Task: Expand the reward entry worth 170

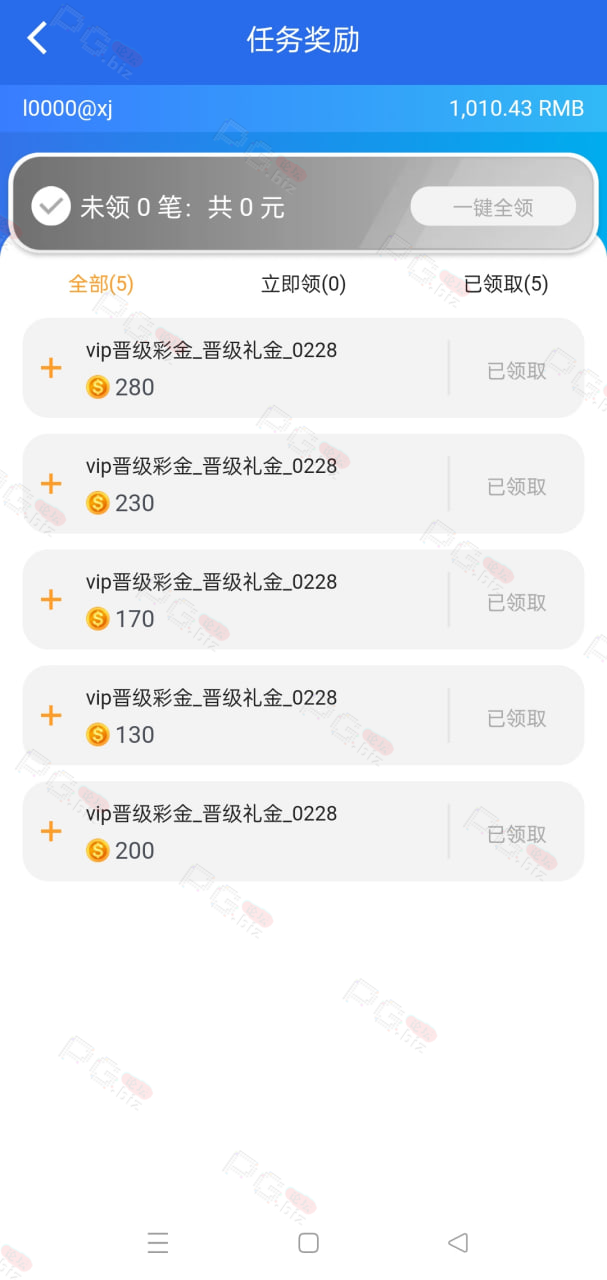Action: click(x=51, y=600)
